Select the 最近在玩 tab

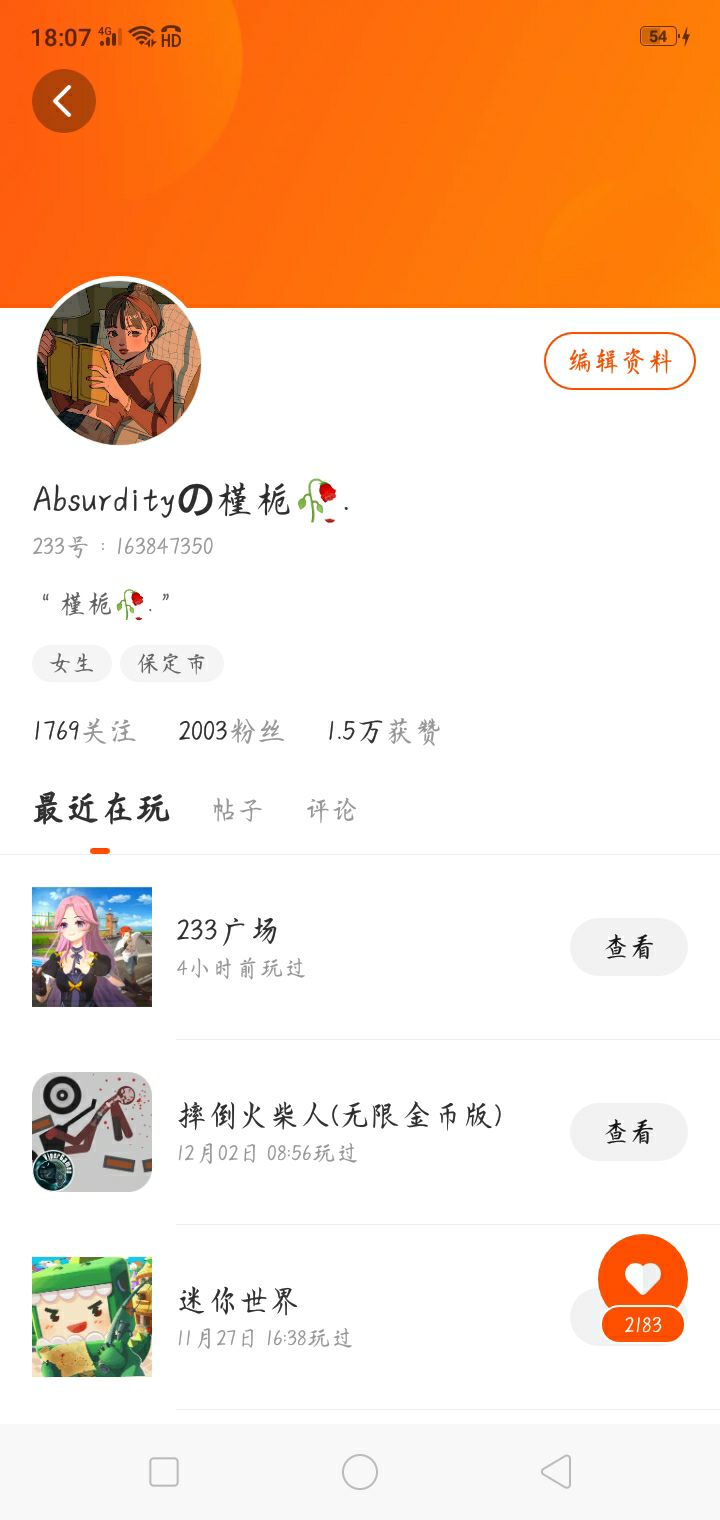click(x=101, y=809)
